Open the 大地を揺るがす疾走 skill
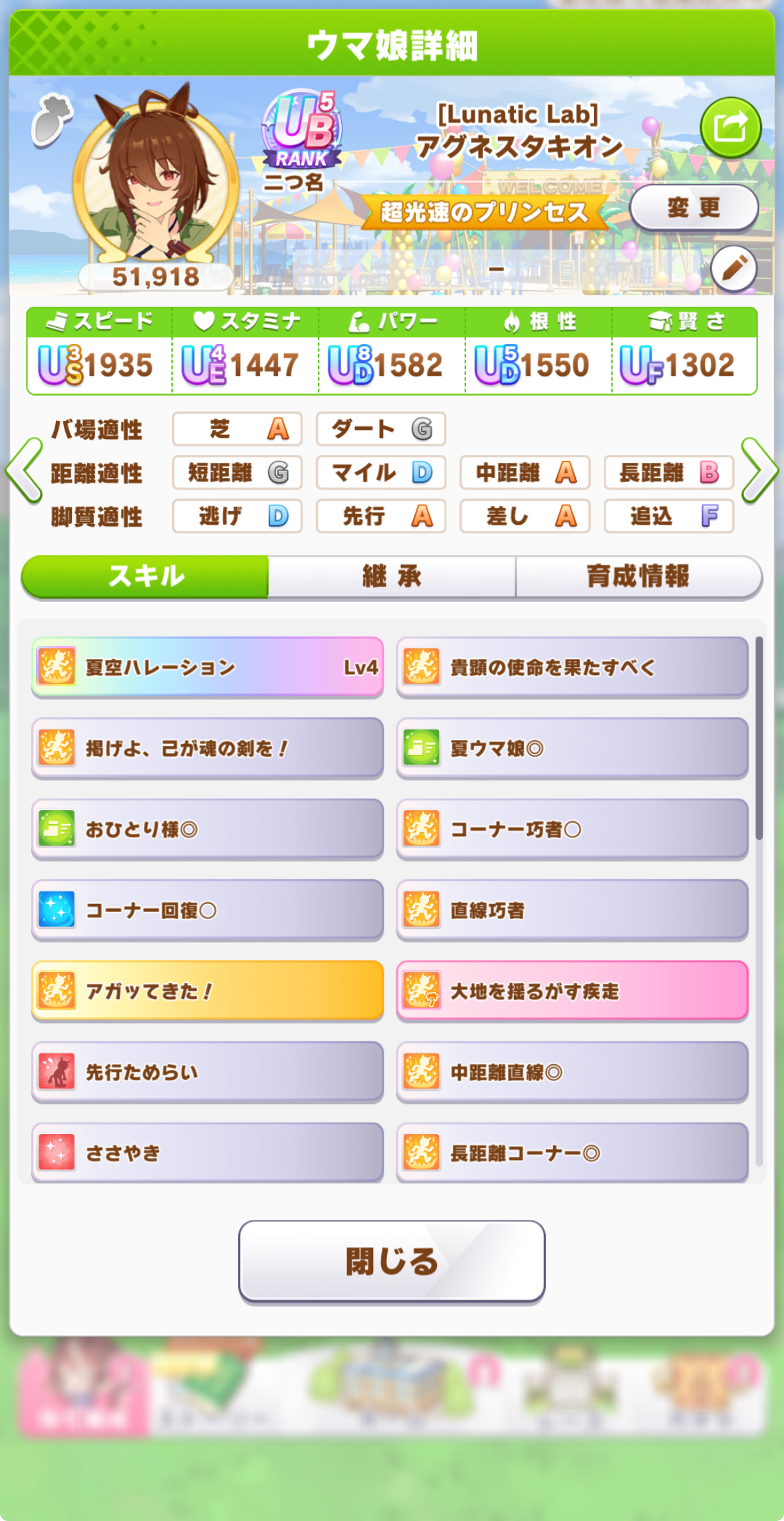Screen dimensions: 784x1521 pos(573,991)
